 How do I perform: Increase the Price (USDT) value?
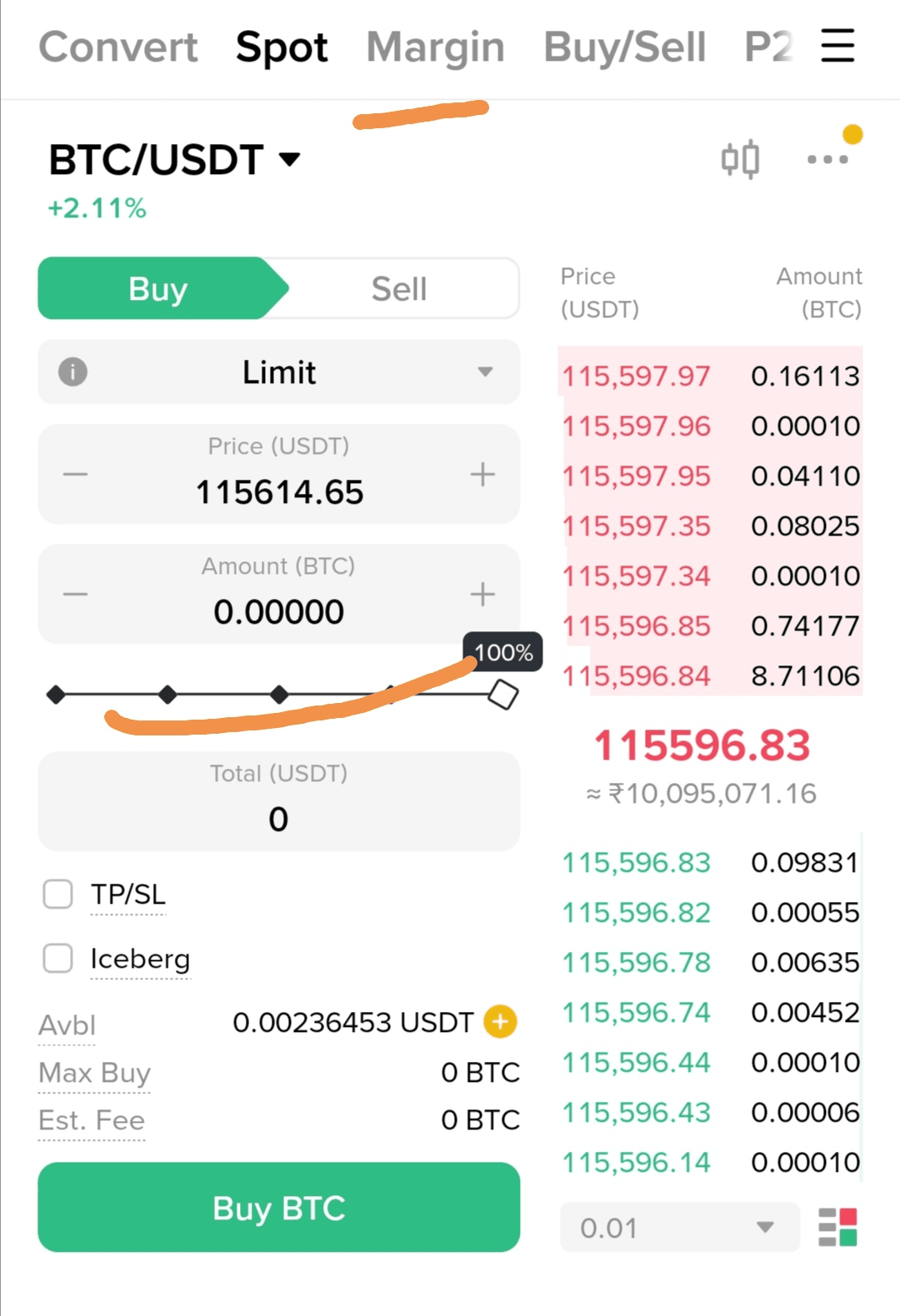click(x=482, y=475)
